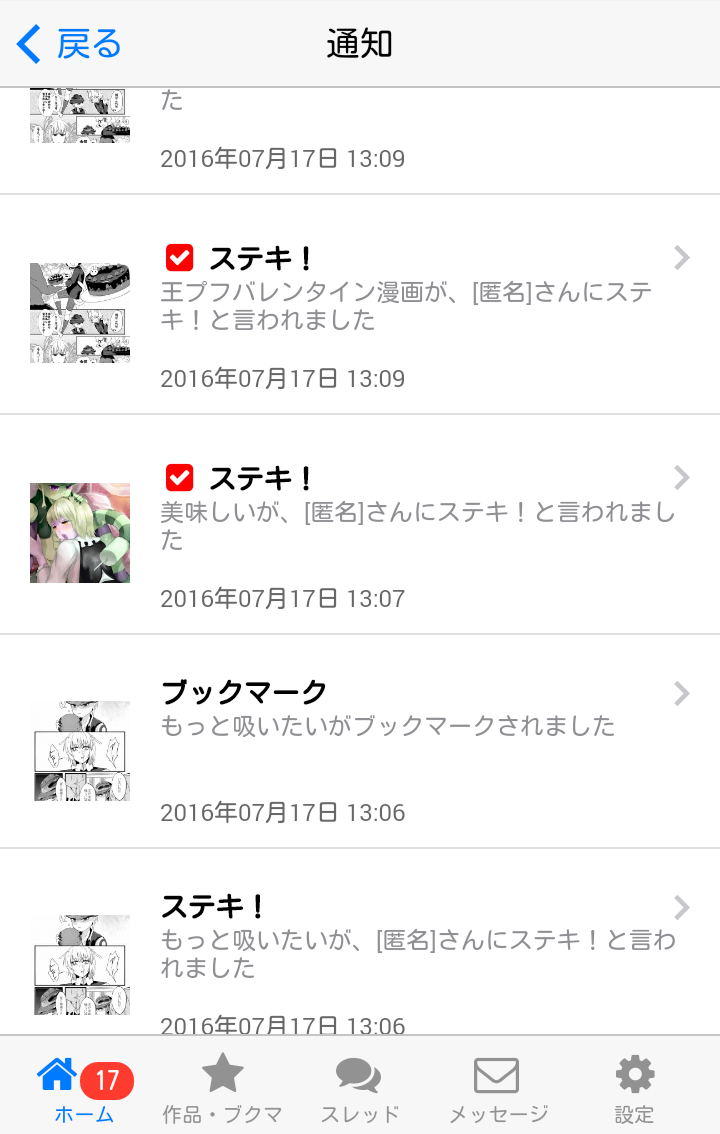720x1134 pixels.
Task: Open the スレッド tab
Action: pyautogui.click(x=359, y=1087)
